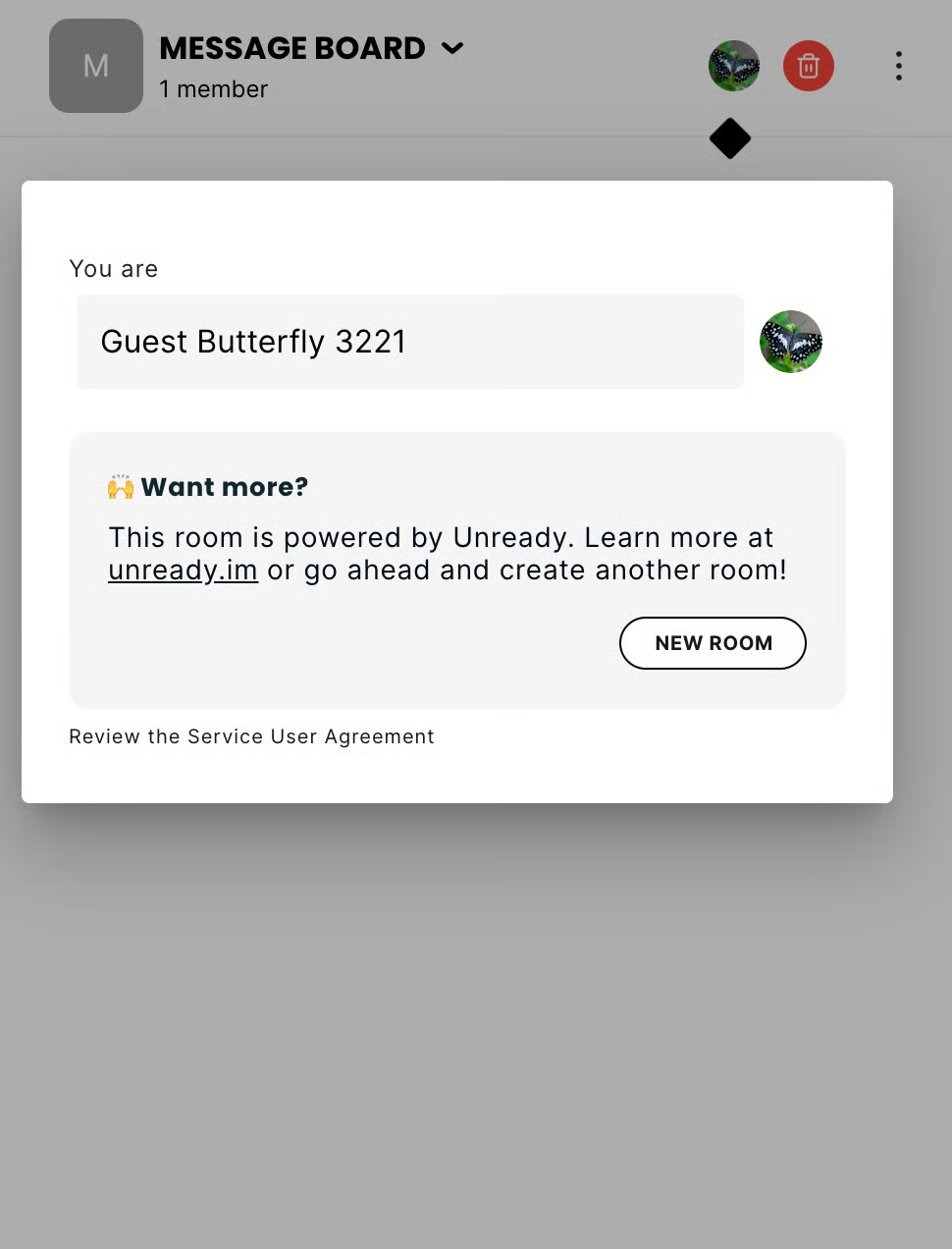Tap the red trash delete icon
This screenshot has width=952, height=1249.
coord(808,66)
